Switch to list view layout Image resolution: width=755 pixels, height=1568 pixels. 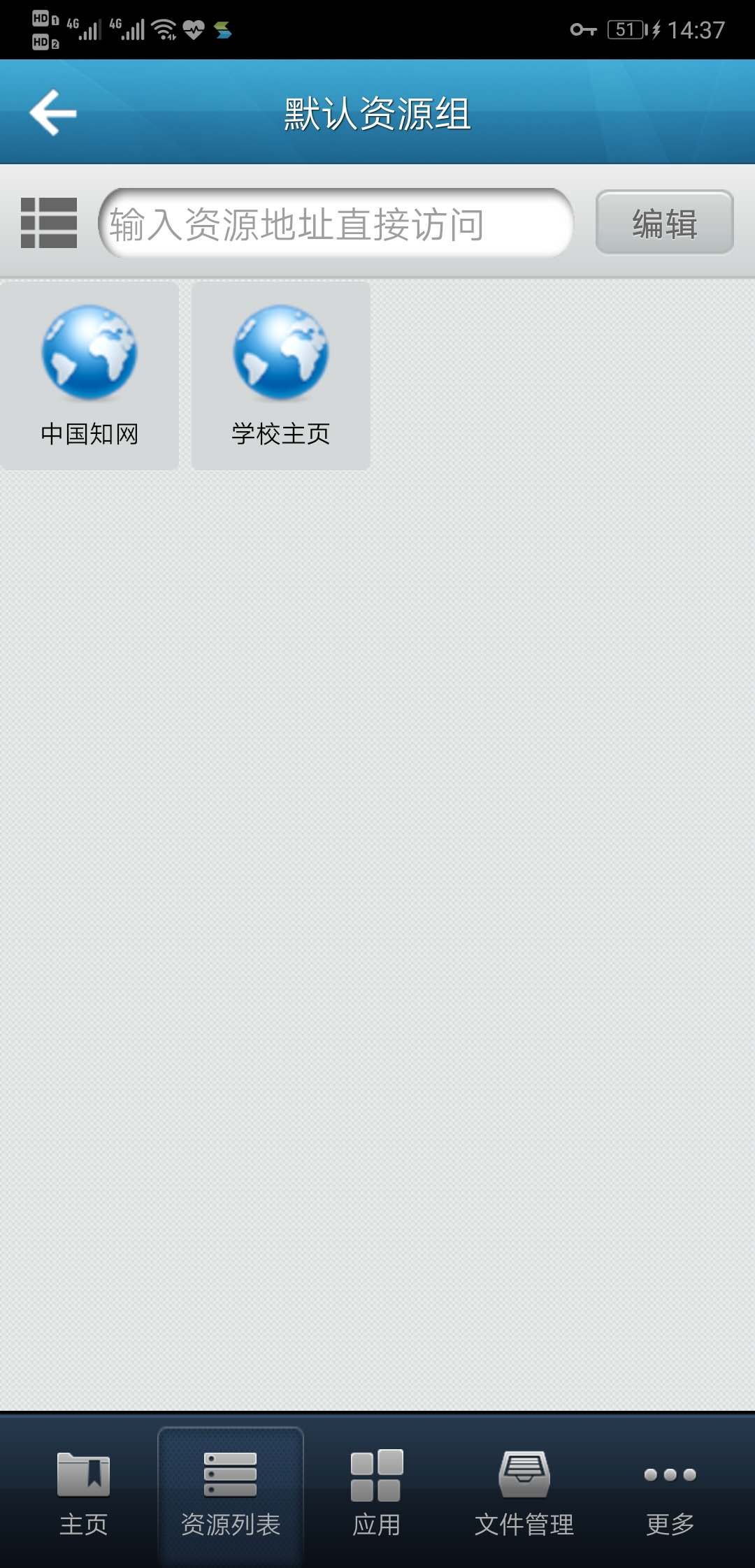click(x=49, y=223)
